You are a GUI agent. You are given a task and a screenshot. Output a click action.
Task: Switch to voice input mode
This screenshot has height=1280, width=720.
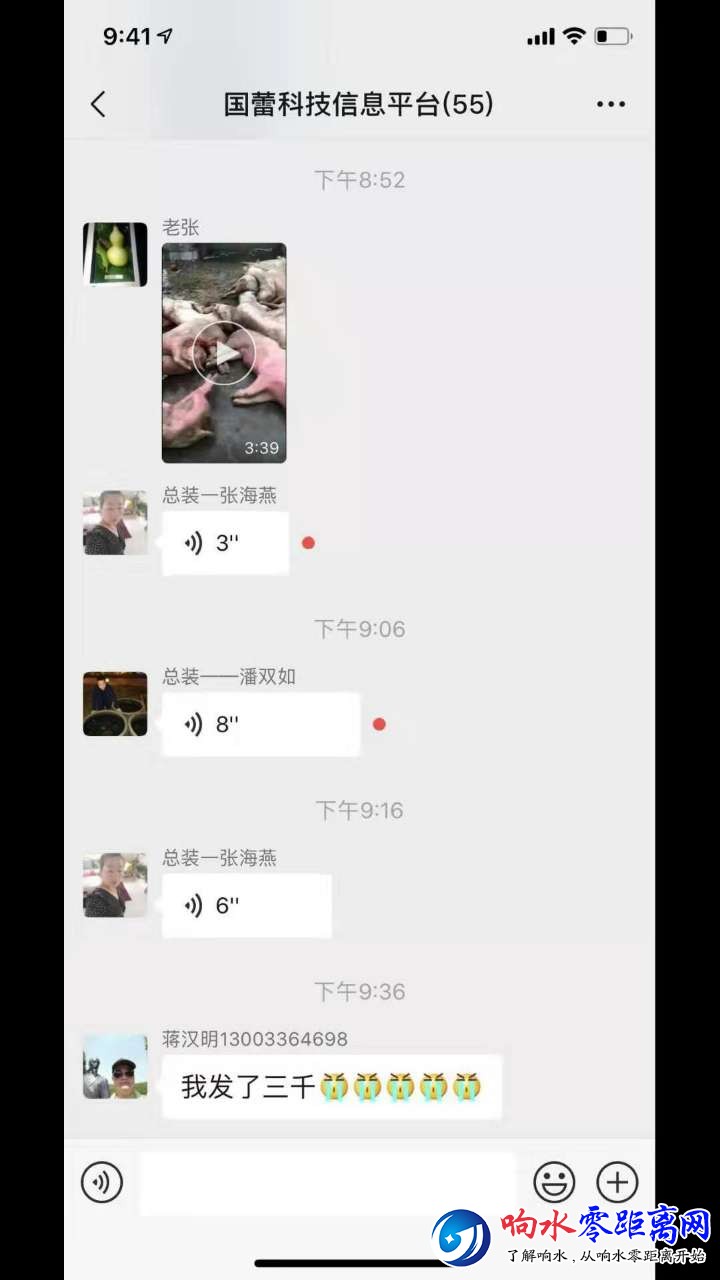[x=102, y=1182]
